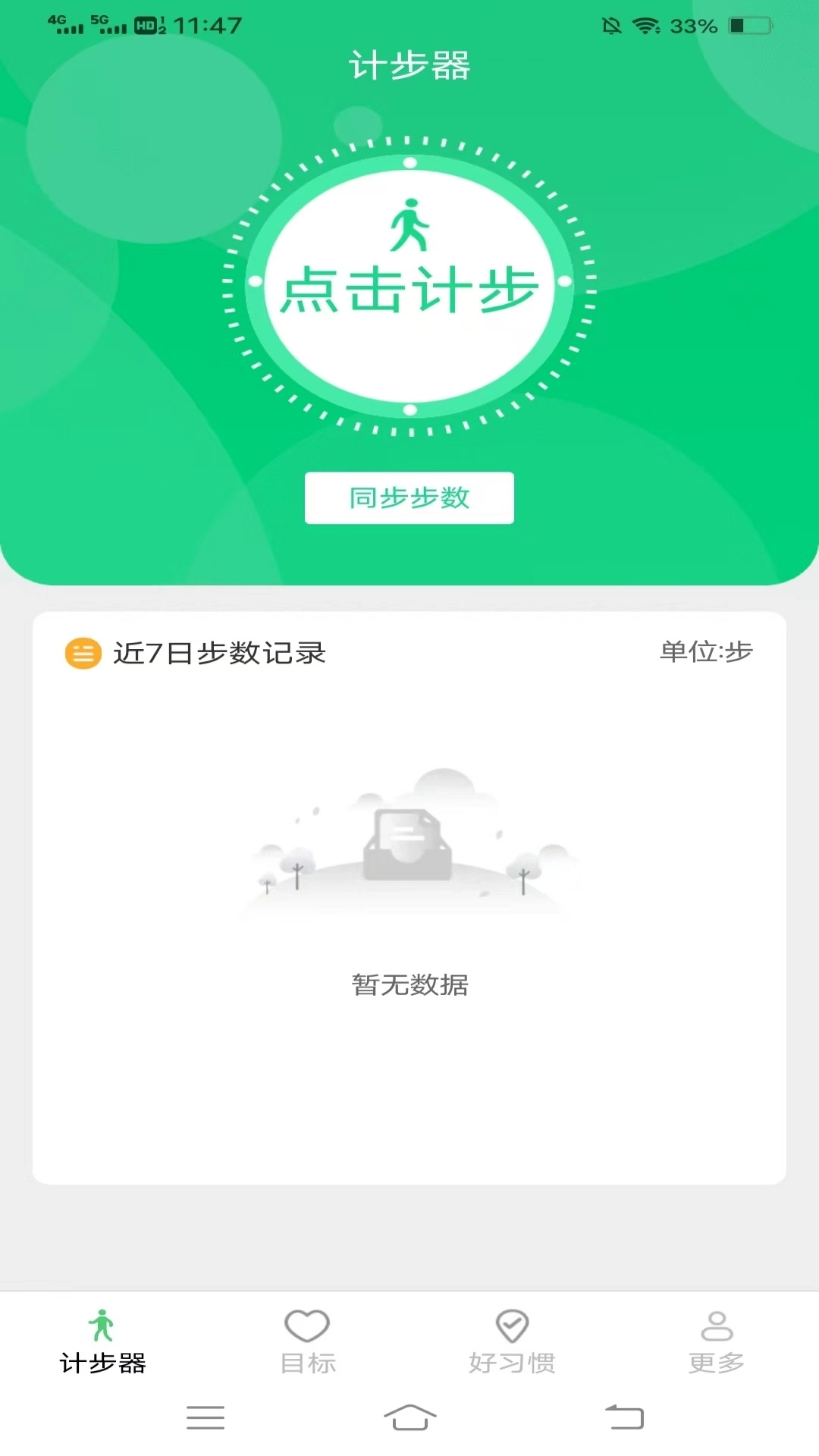Screen dimensions: 819x1456
Task: Tap the Android home button
Action: 409,1420
